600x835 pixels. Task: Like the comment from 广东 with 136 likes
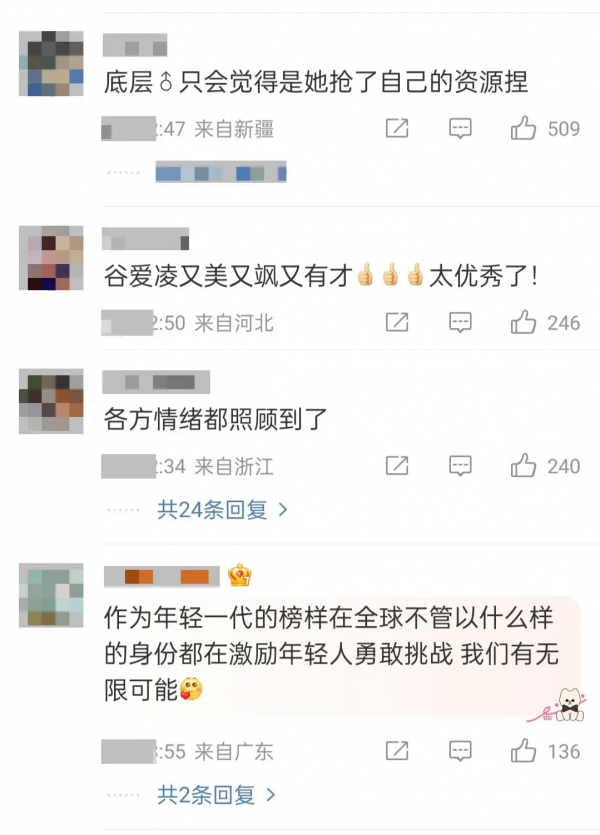[524, 750]
